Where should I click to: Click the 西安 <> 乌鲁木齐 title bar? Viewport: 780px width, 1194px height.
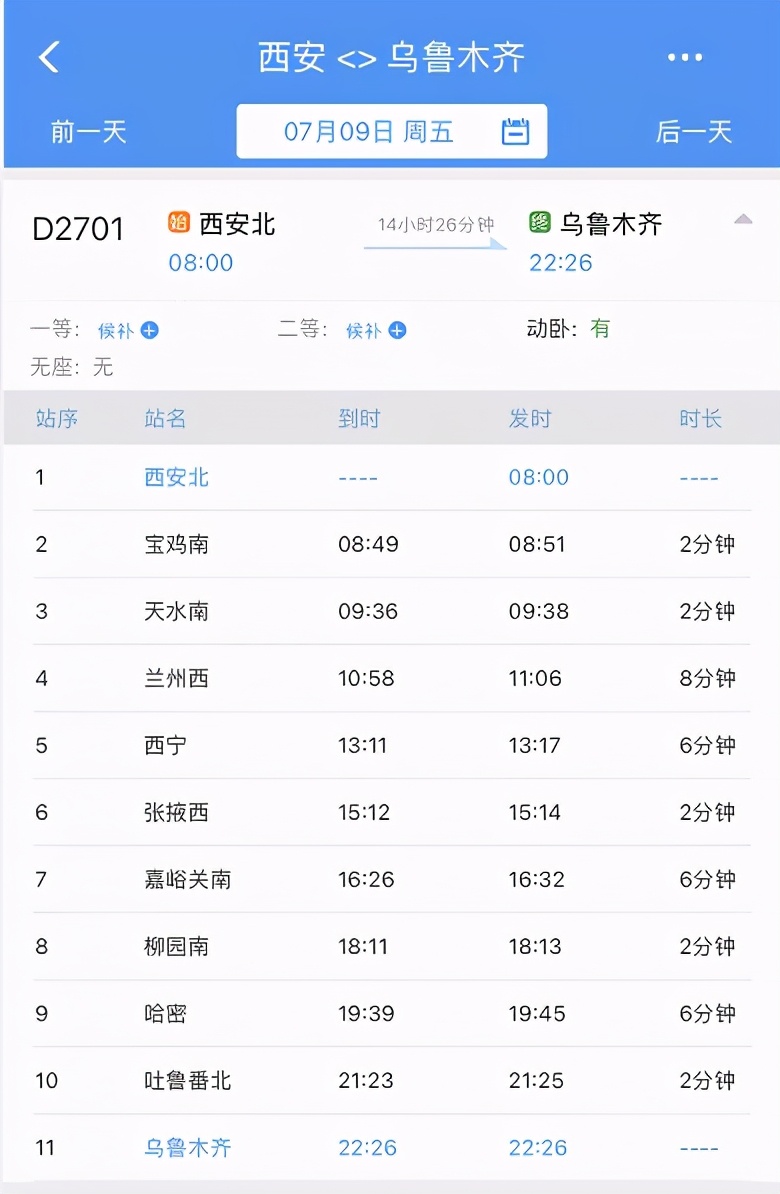coord(390,57)
